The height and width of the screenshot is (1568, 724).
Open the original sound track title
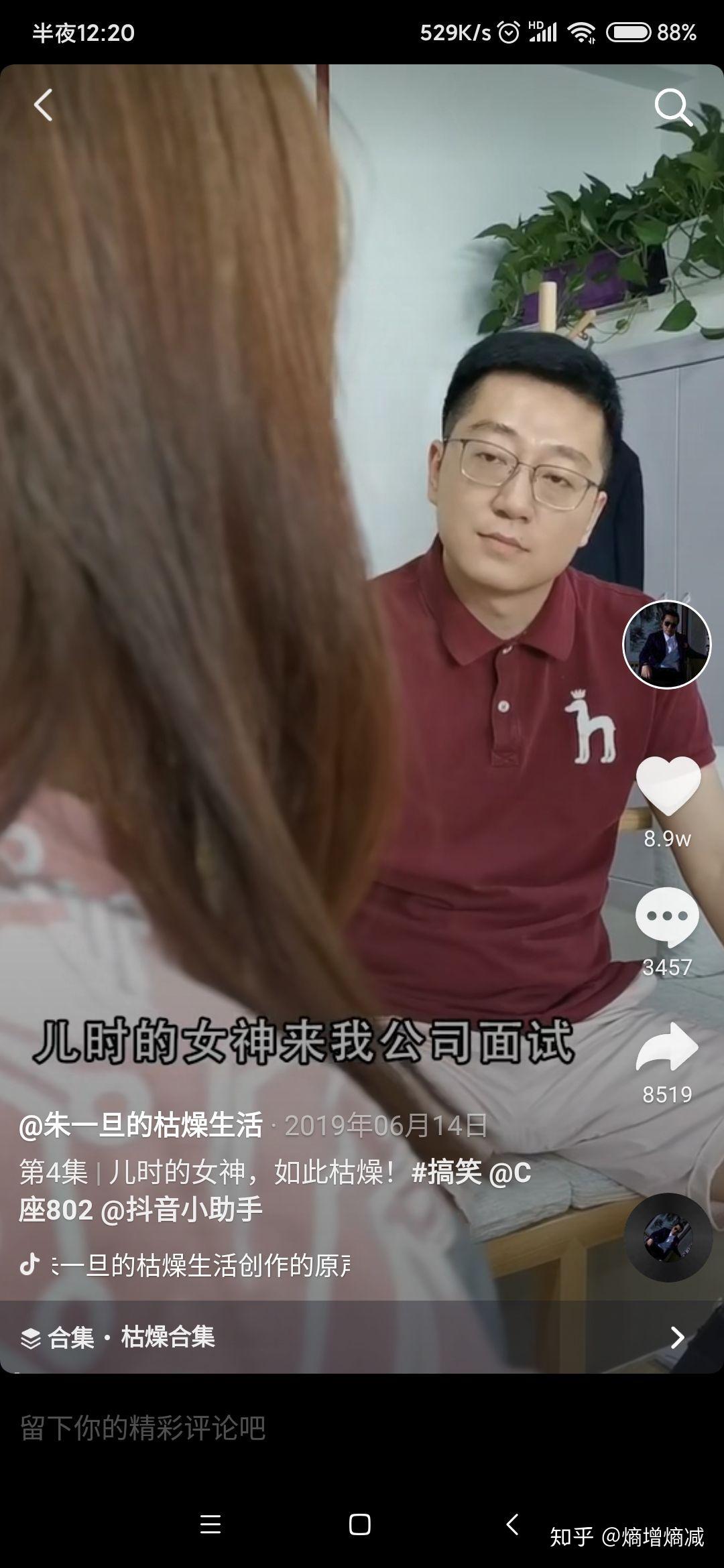[201, 1265]
